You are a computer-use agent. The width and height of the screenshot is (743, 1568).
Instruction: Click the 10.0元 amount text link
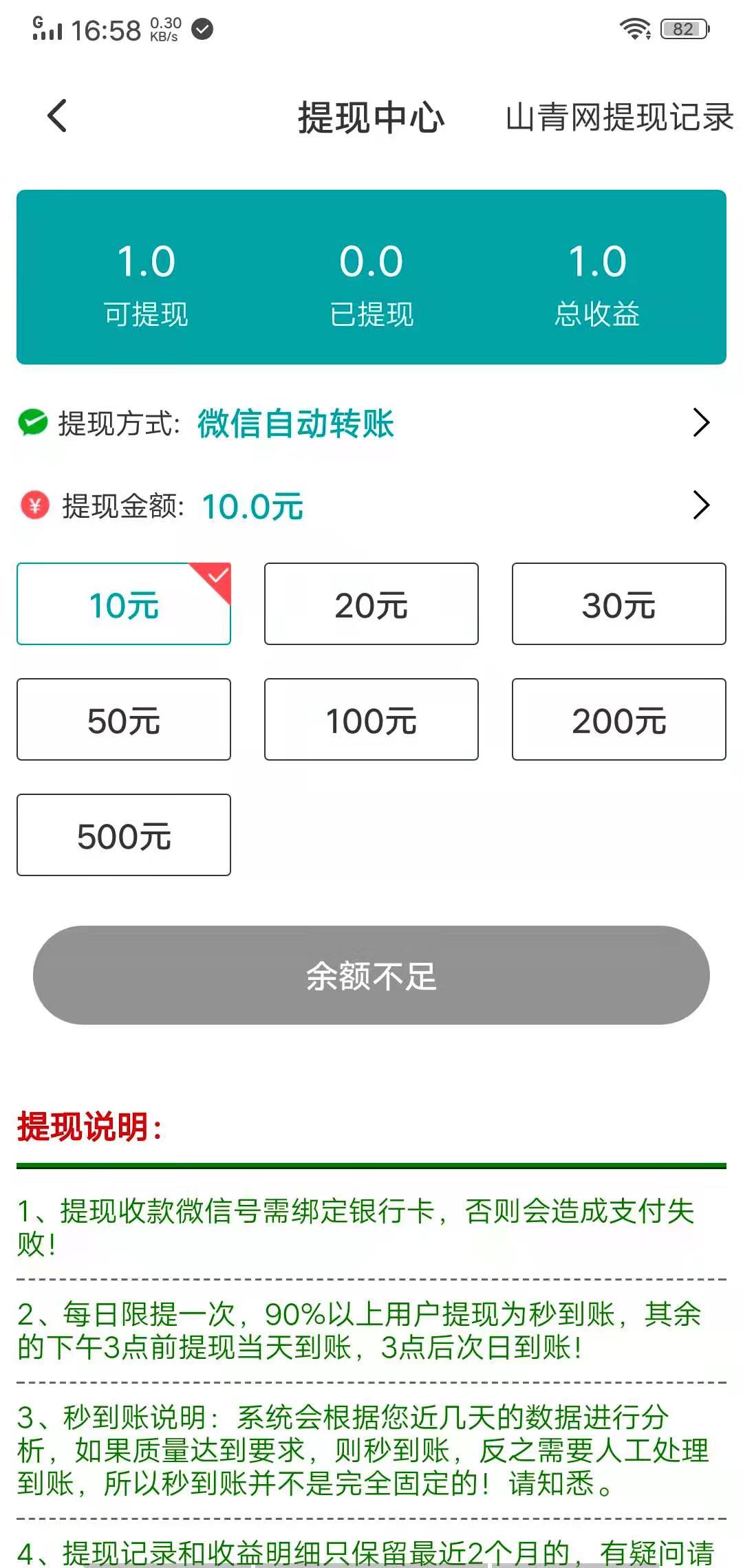pyautogui.click(x=254, y=506)
